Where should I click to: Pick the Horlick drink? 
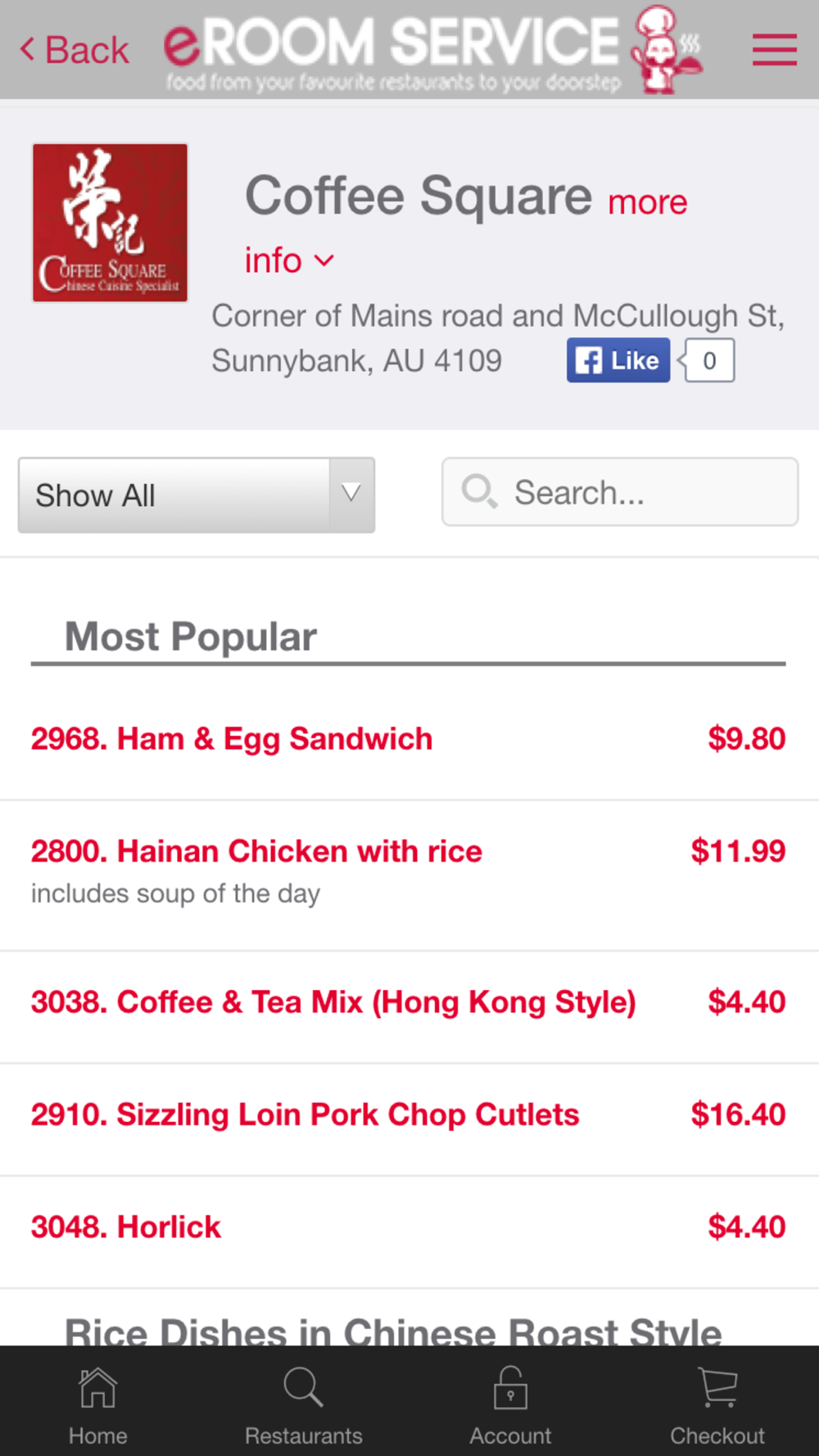point(126,1227)
